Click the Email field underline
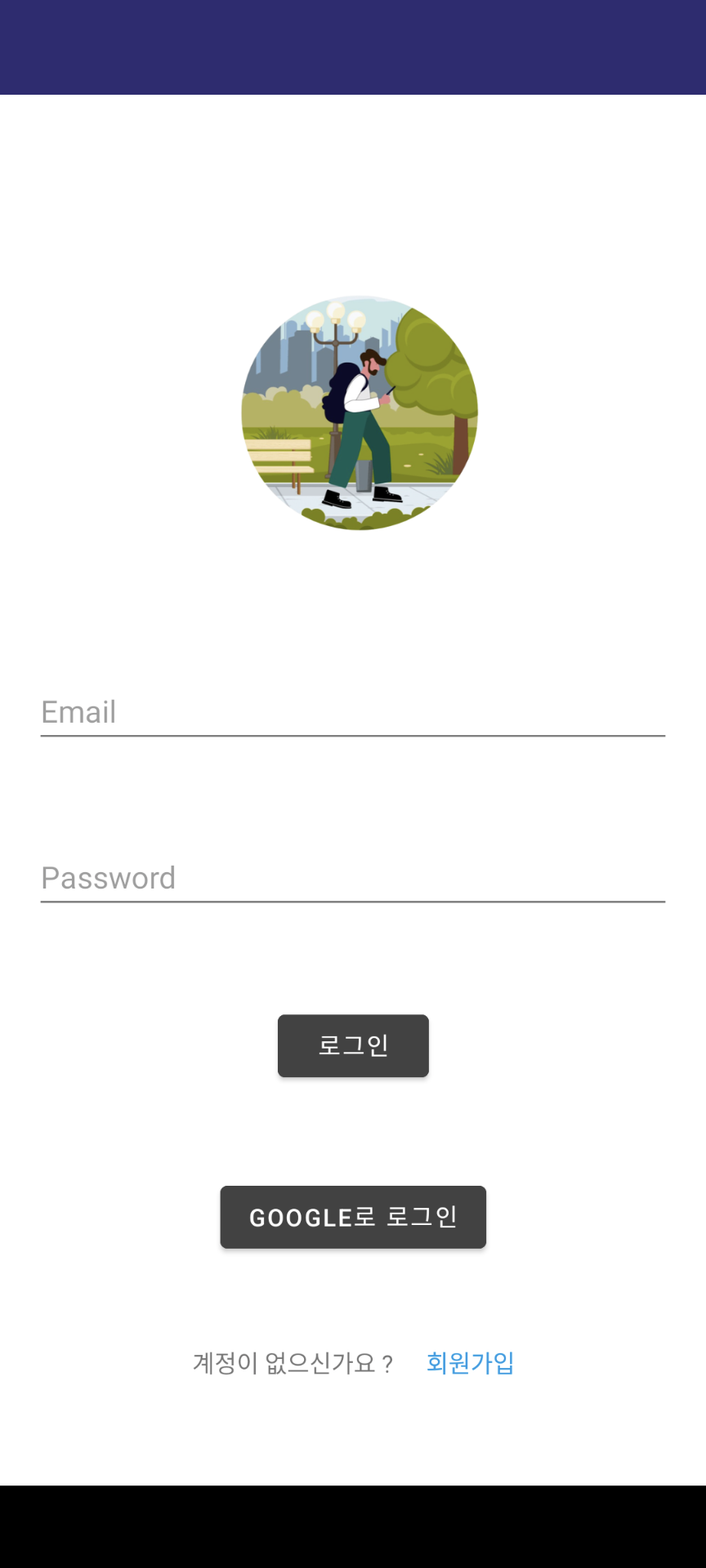The height and width of the screenshot is (1568, 706). pyautogui.click(x=351, y=737)
